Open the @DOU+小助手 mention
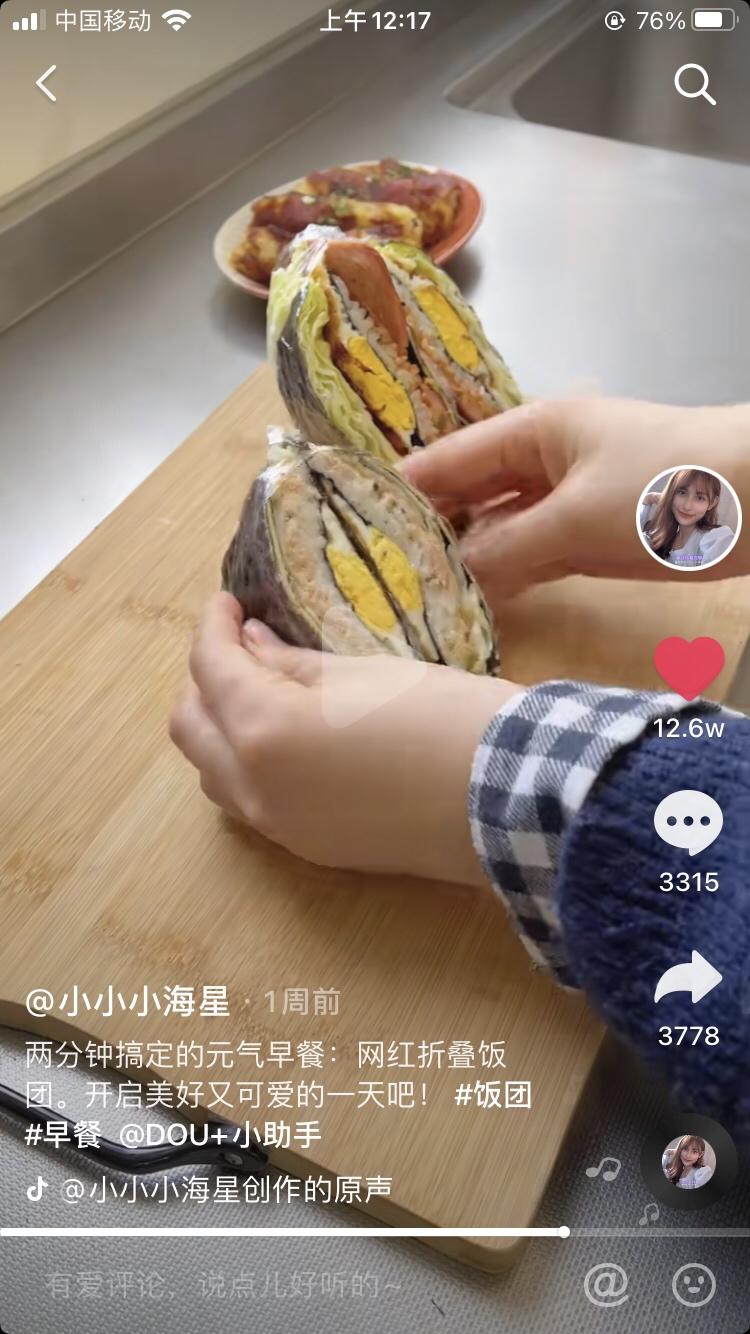The image size is (750, 1334). pos(220,1135)
